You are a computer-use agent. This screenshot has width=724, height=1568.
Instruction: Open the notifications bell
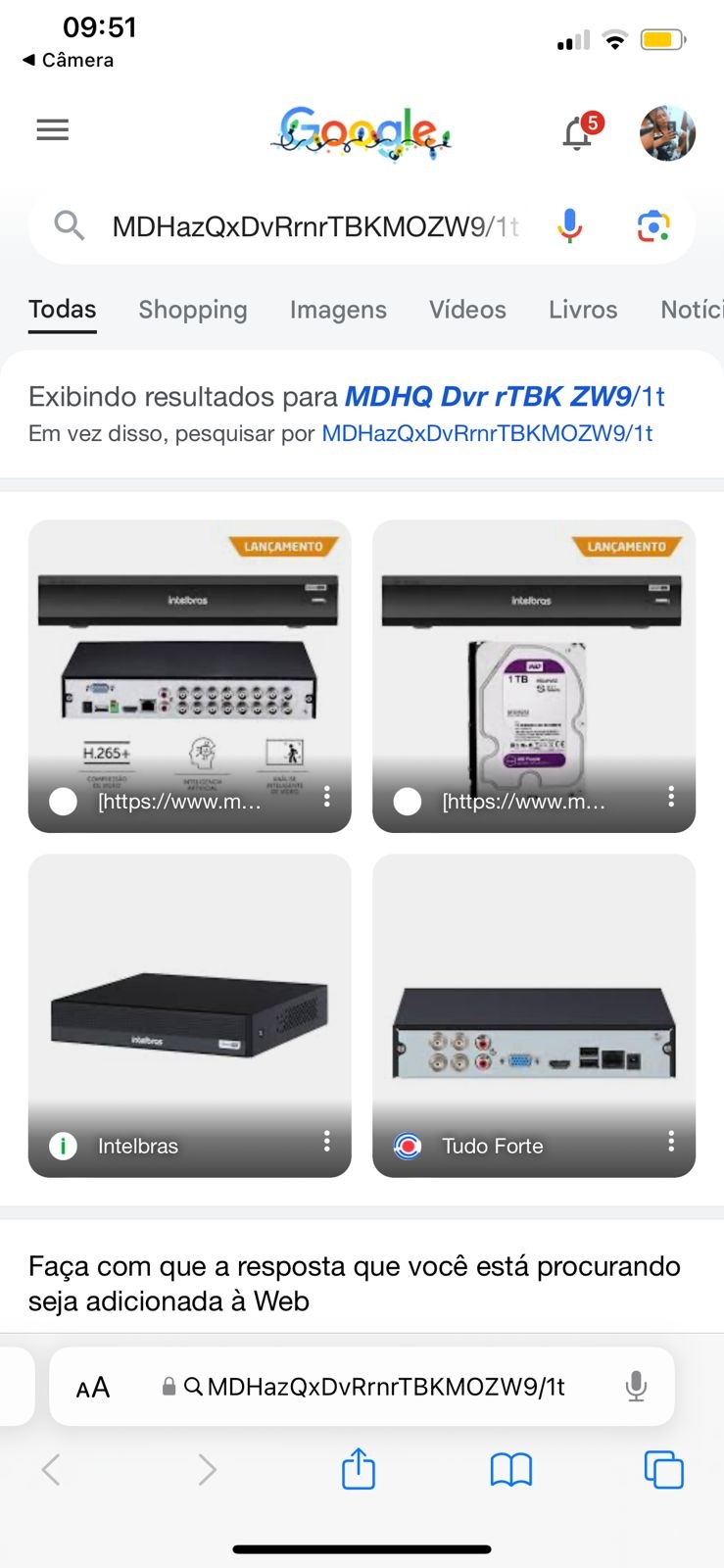pyautogui.click(x=577, y=133)
